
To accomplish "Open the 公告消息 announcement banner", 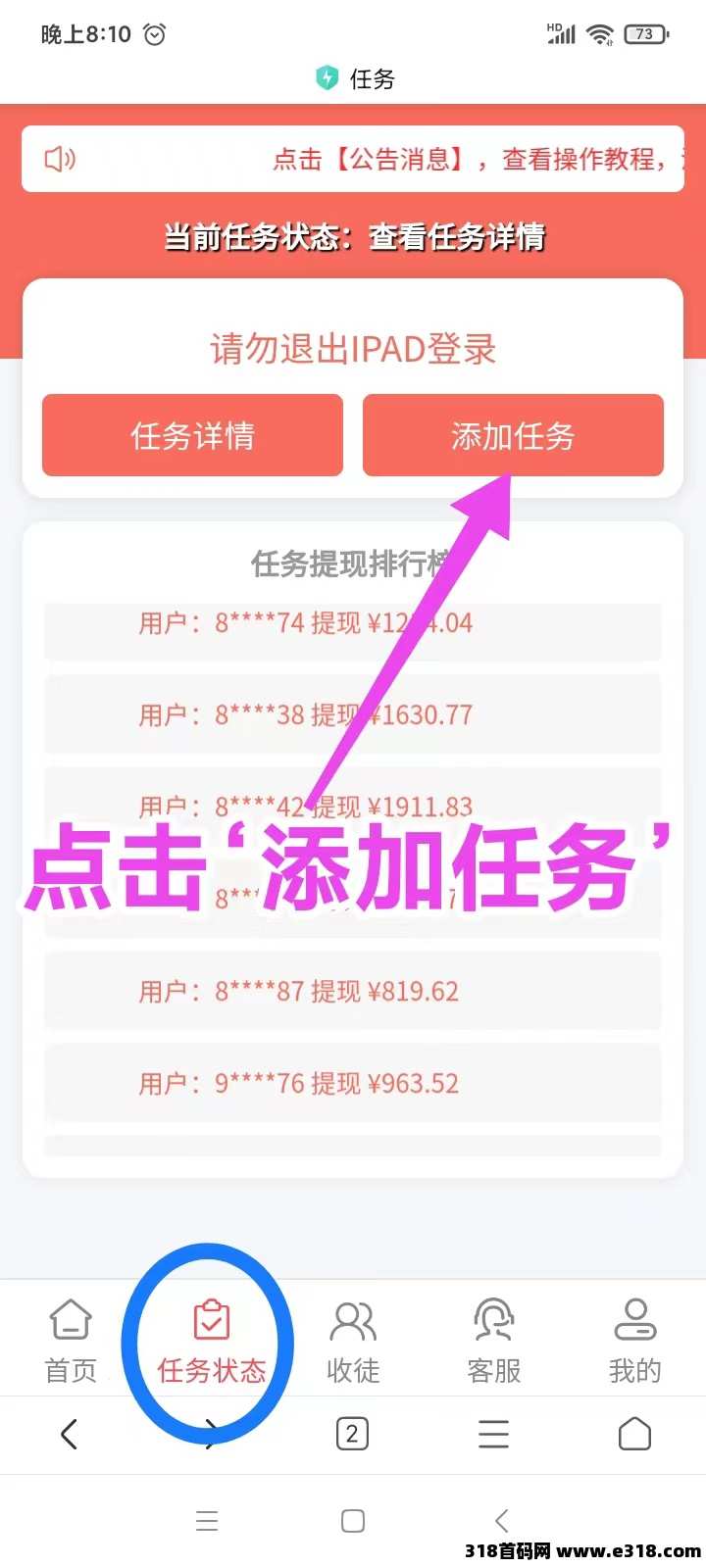I will coord(353,159).
